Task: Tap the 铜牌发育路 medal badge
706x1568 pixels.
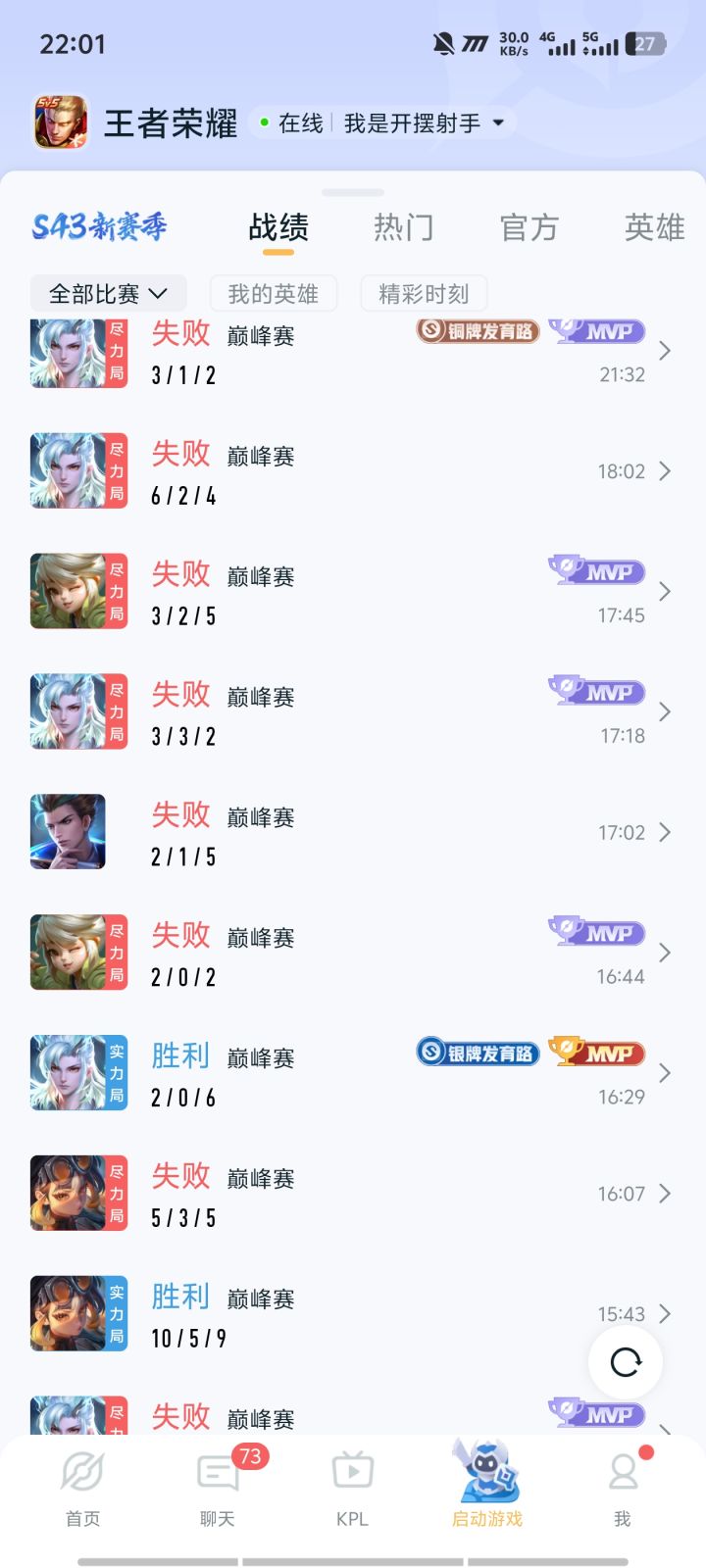Action: coord(478,332)
